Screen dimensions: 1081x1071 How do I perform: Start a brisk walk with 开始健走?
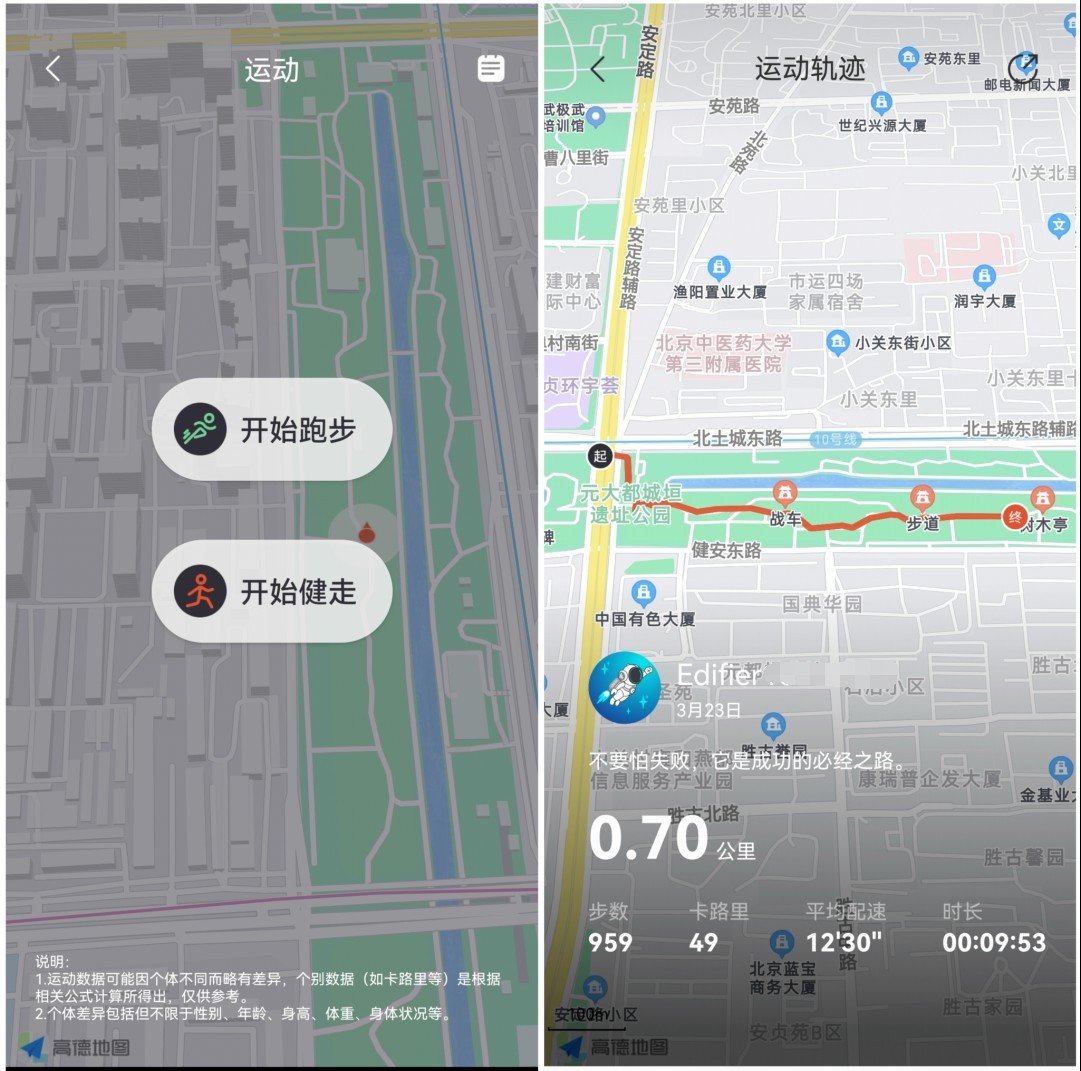pos(271,592)
